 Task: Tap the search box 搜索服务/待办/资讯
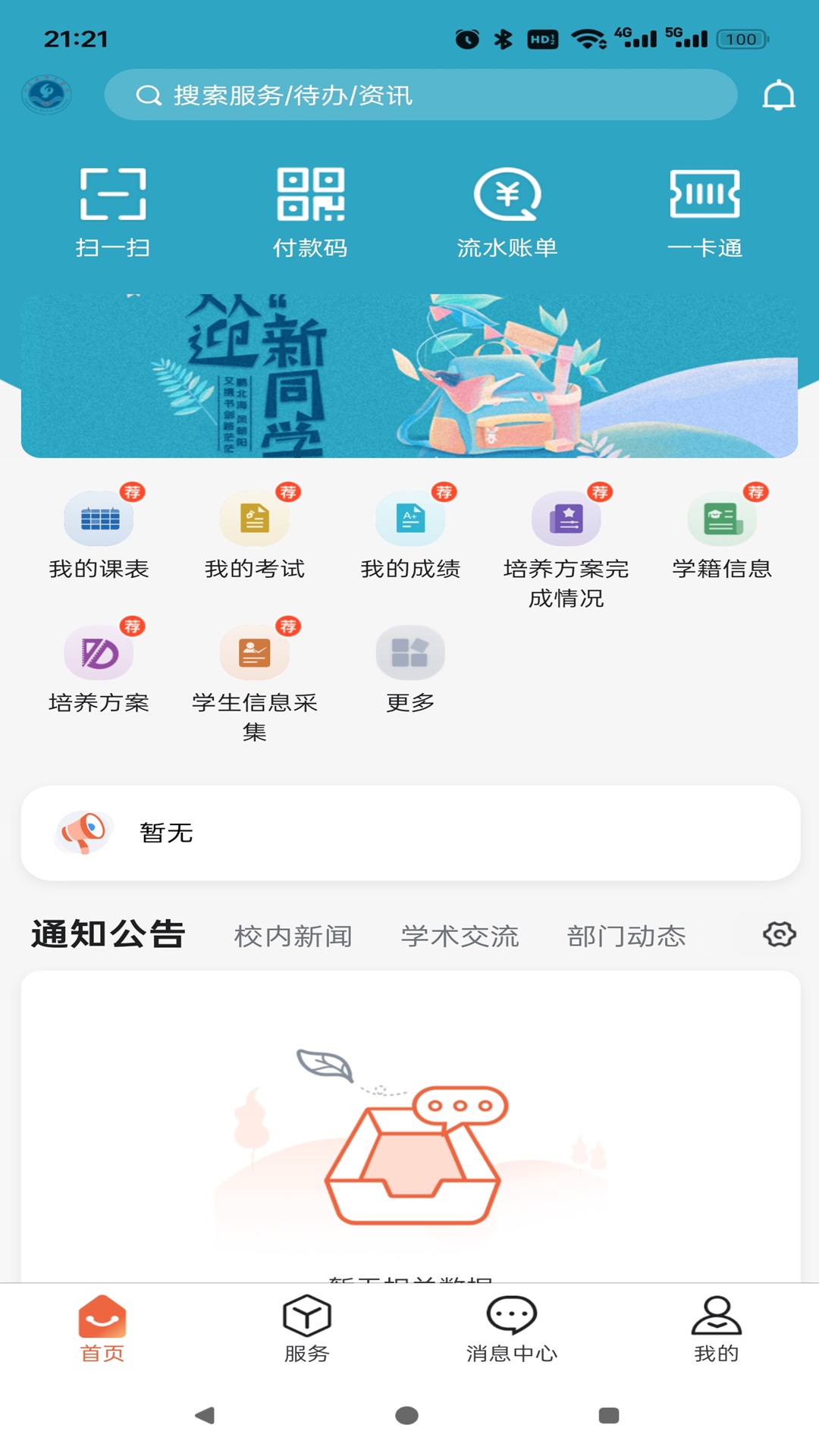[x=421, y=96]
